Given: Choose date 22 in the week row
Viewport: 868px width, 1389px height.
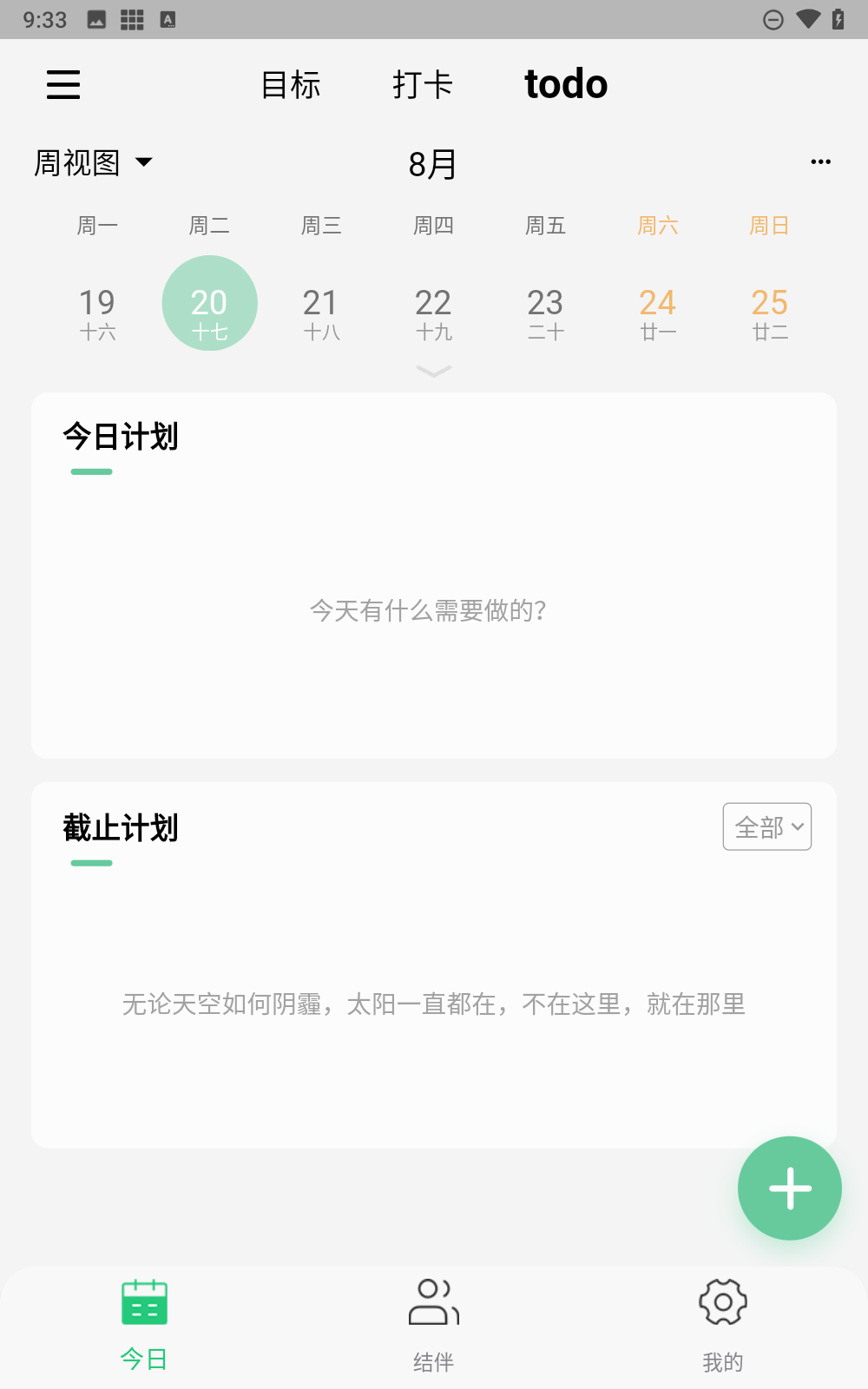Looking at the screenshot, I should click(433, 312).
